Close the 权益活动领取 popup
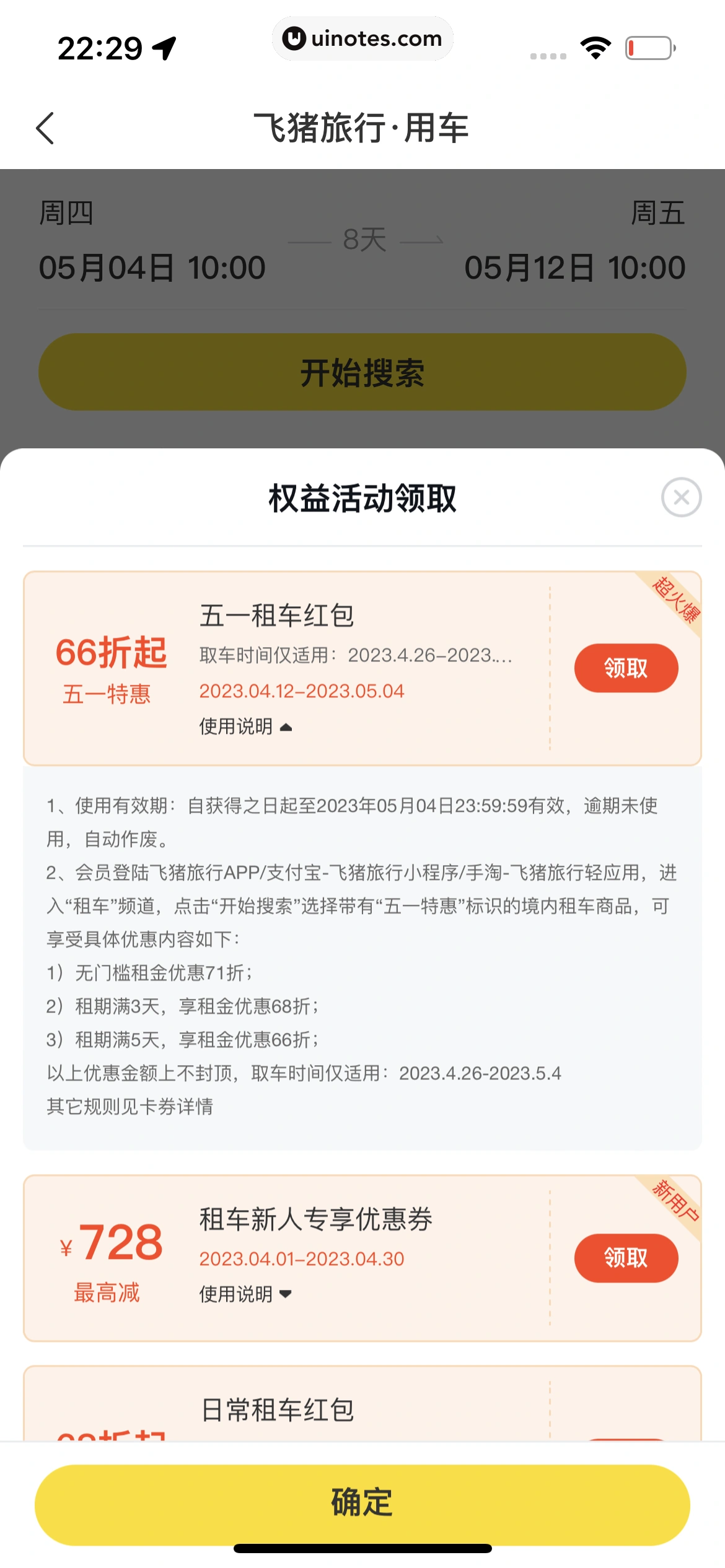The width and height of the screenshot is (725, 1568). pyautogui.click(x=681, y=497)
